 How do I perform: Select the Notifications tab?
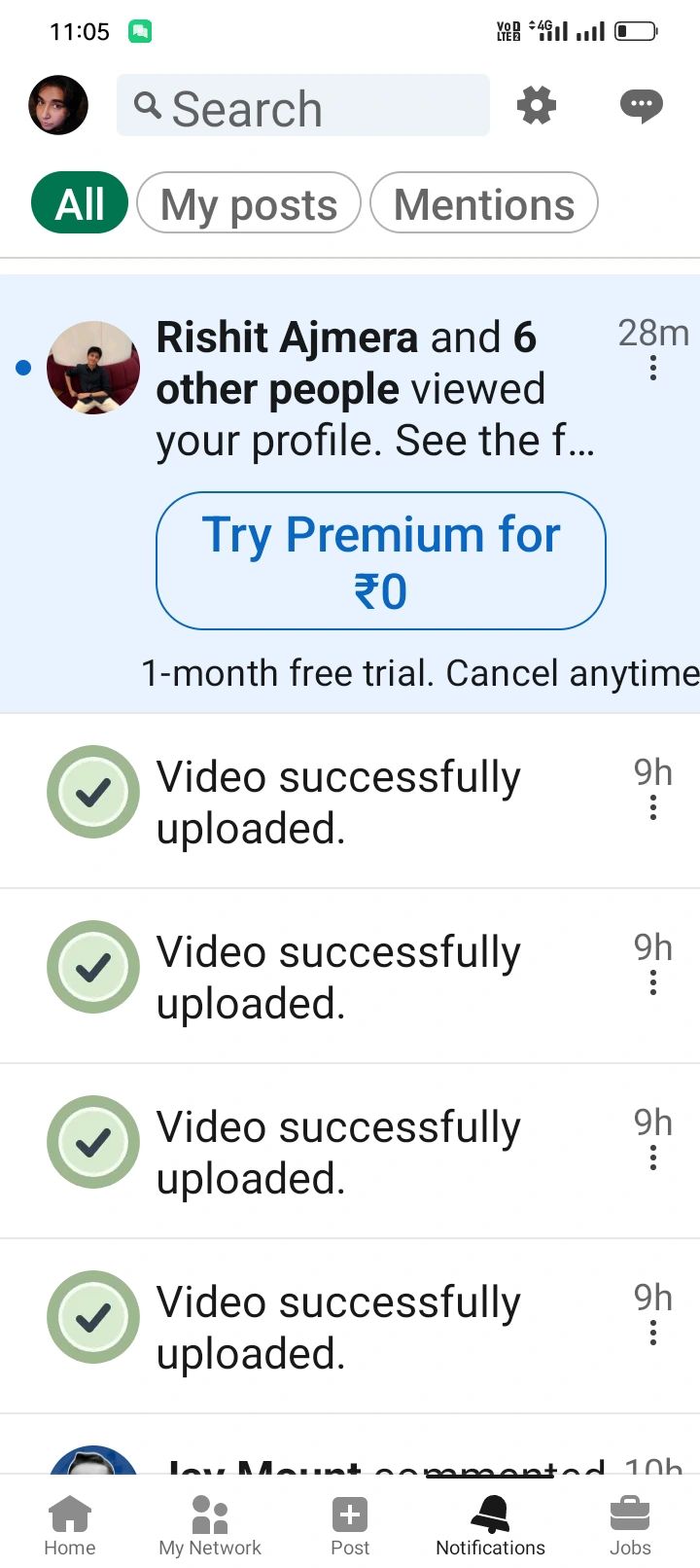coord(490,1525)
